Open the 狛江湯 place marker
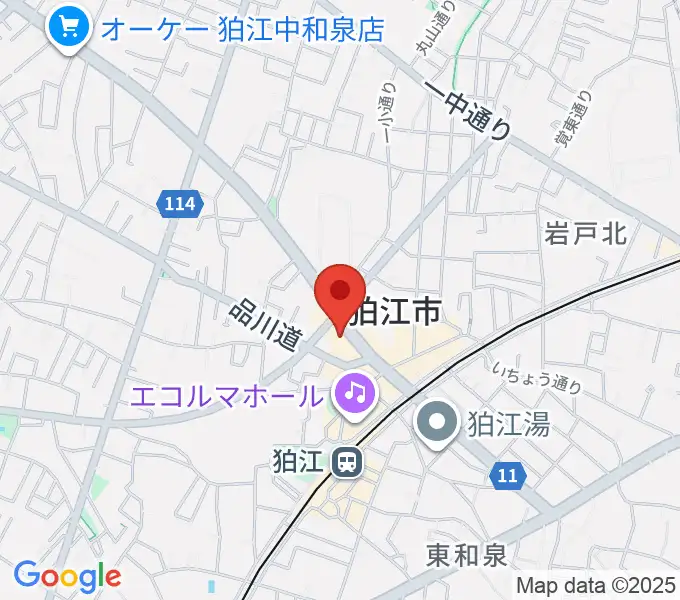Screen dimensions: 680x600 (x=437, y=421)
